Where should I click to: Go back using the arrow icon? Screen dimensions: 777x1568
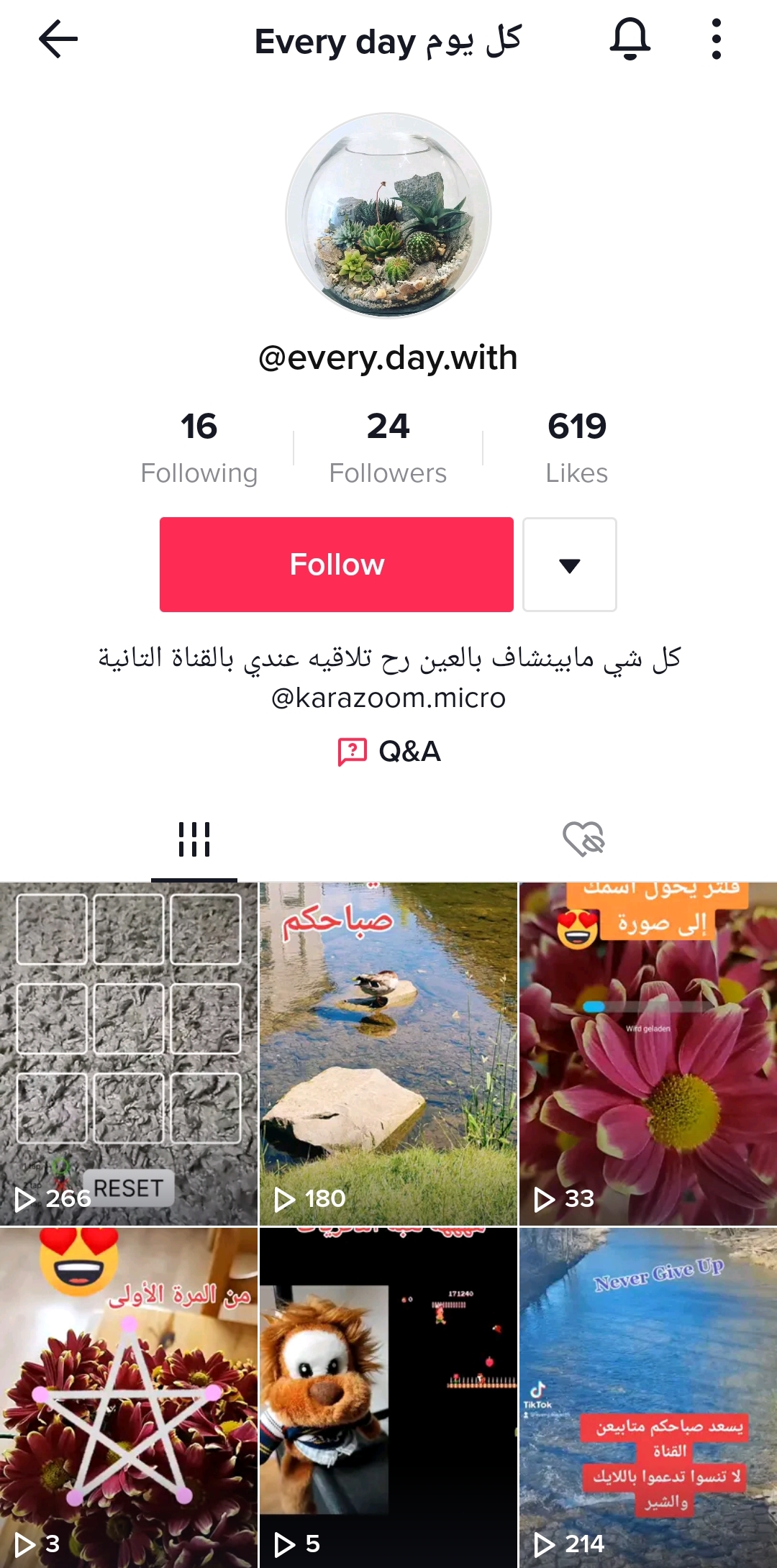coord(58,39)
